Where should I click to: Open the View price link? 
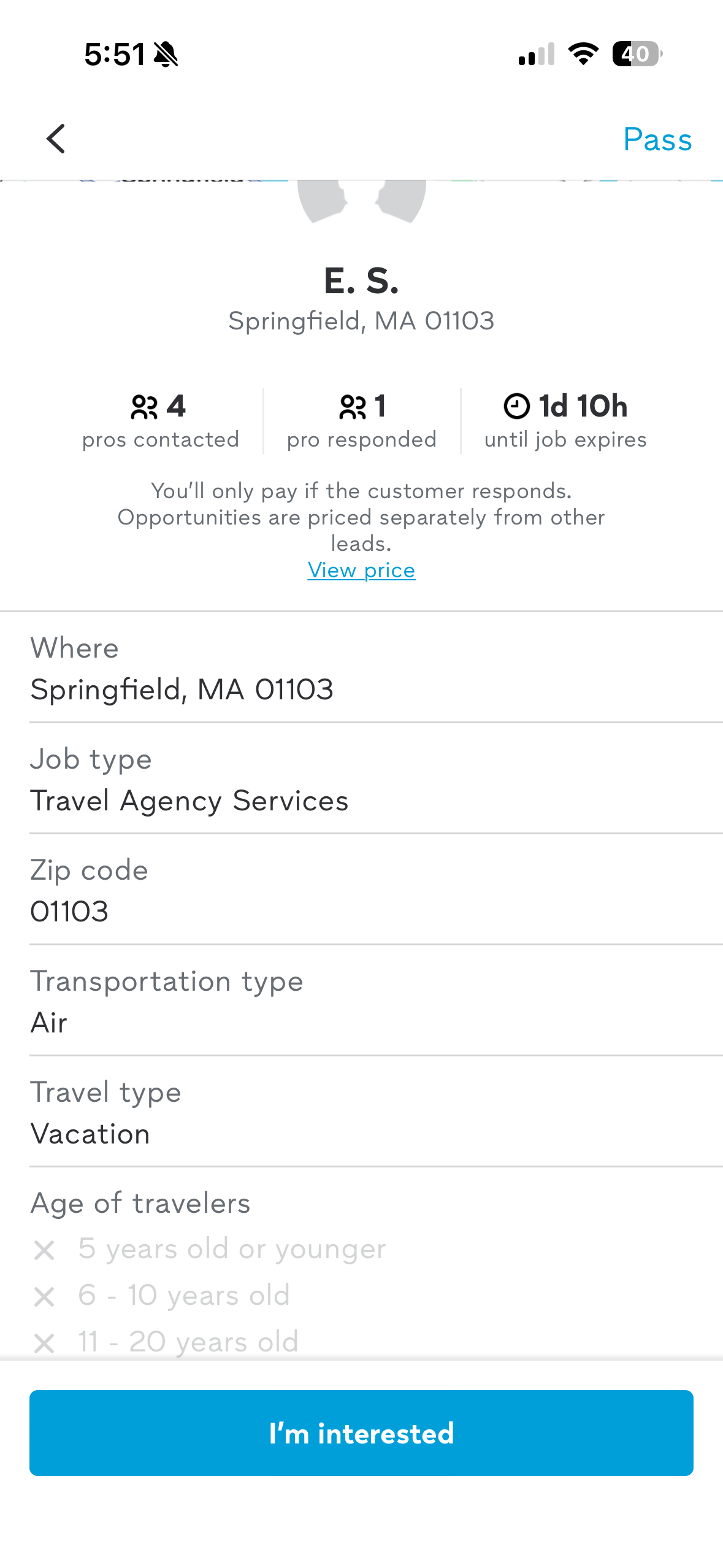click(361, 571)
